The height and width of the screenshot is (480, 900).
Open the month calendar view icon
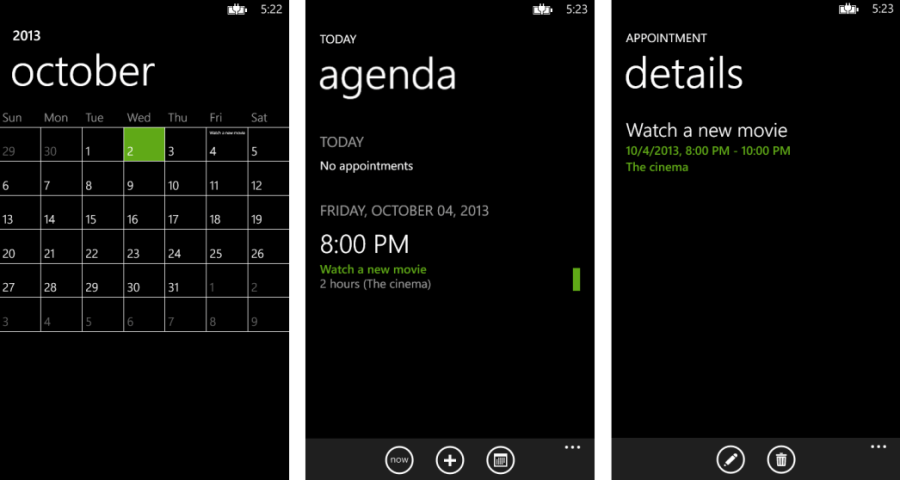500,460
